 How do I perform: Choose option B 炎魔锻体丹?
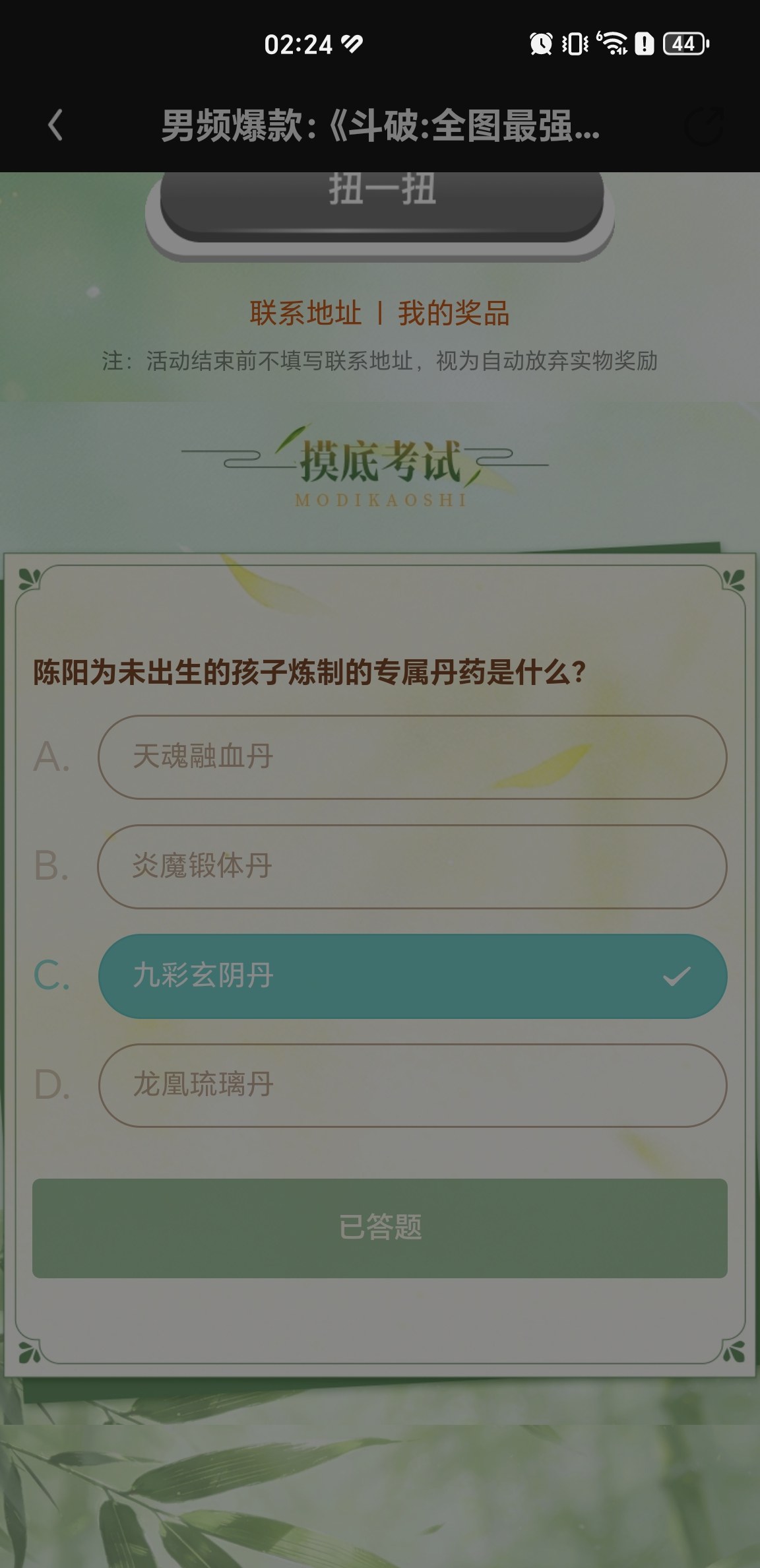(412, 866)
